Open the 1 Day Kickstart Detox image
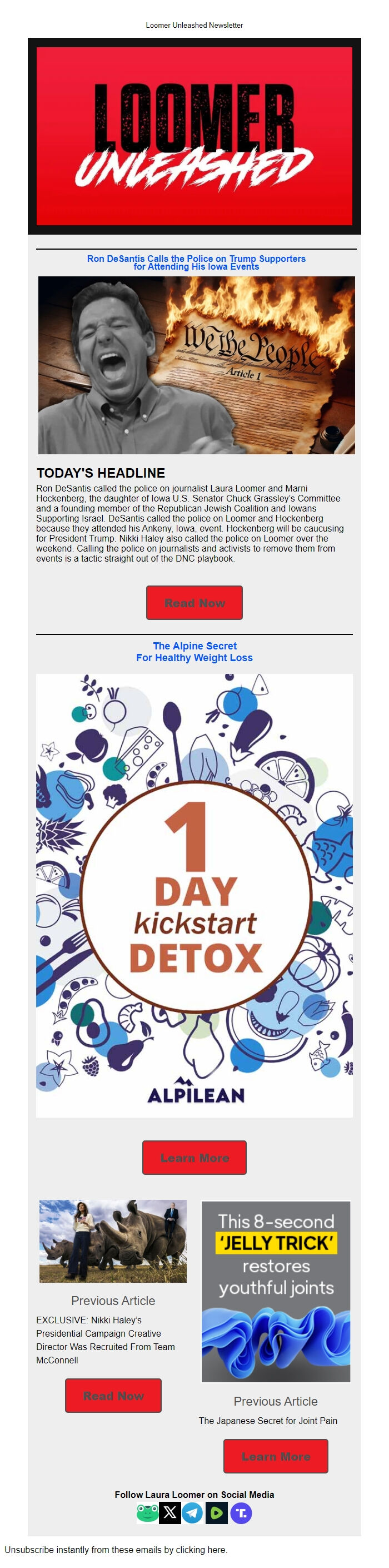Image resolution: width=389 pixels, height=1568 pixels. point(194,895)
